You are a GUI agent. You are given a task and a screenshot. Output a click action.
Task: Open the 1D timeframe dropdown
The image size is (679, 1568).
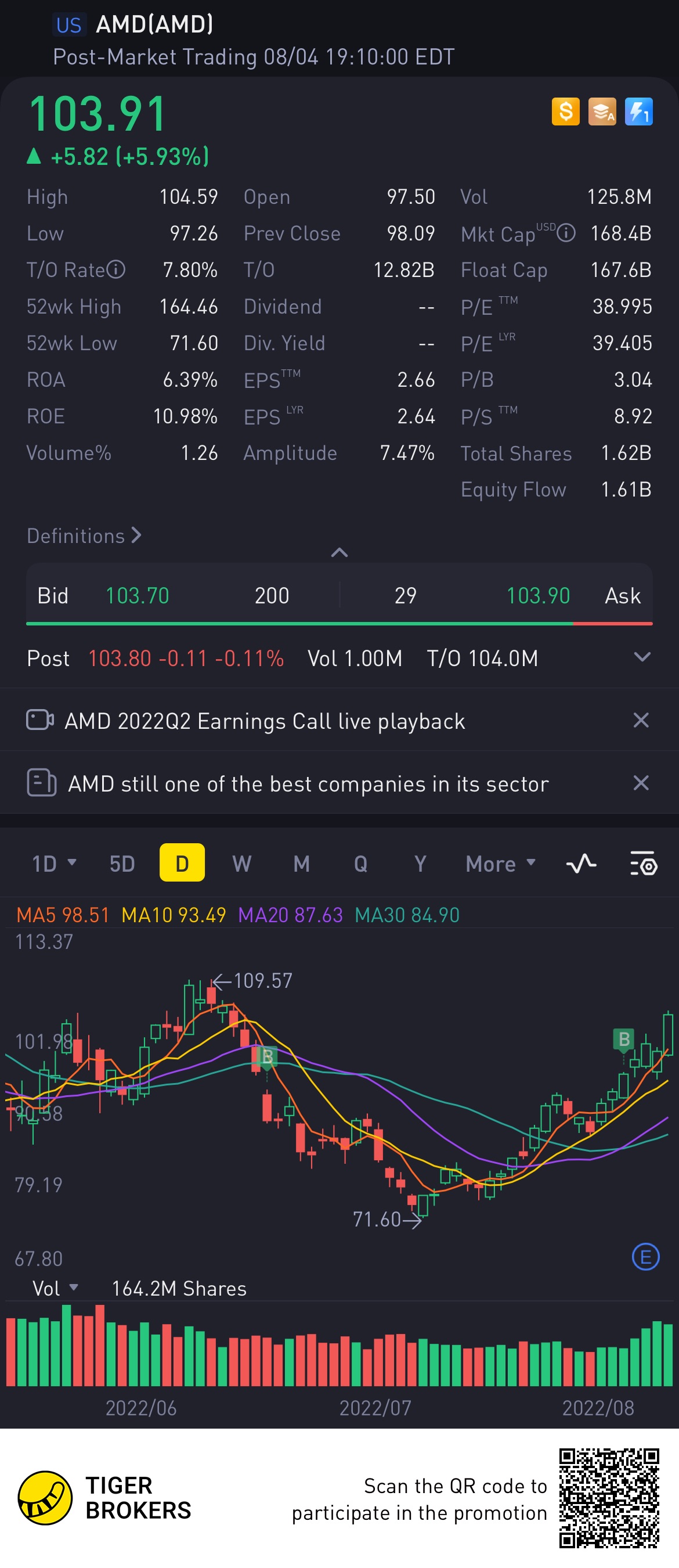[x=53, y=863]
